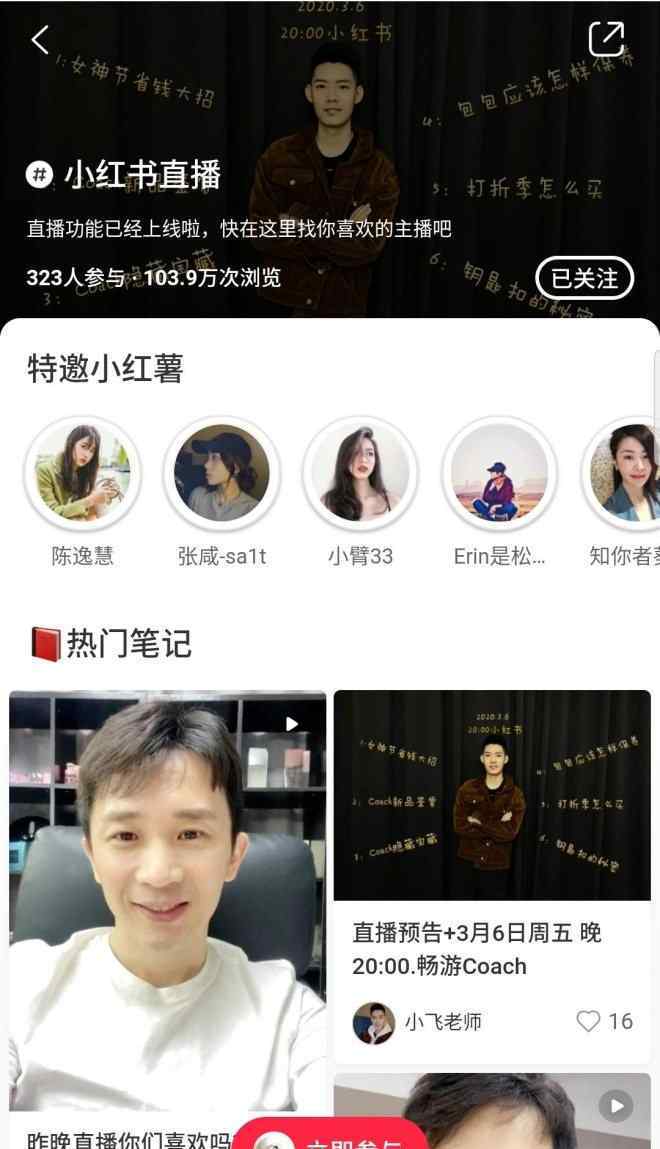Open the 知你者 profile avatar

pos(625,473)
